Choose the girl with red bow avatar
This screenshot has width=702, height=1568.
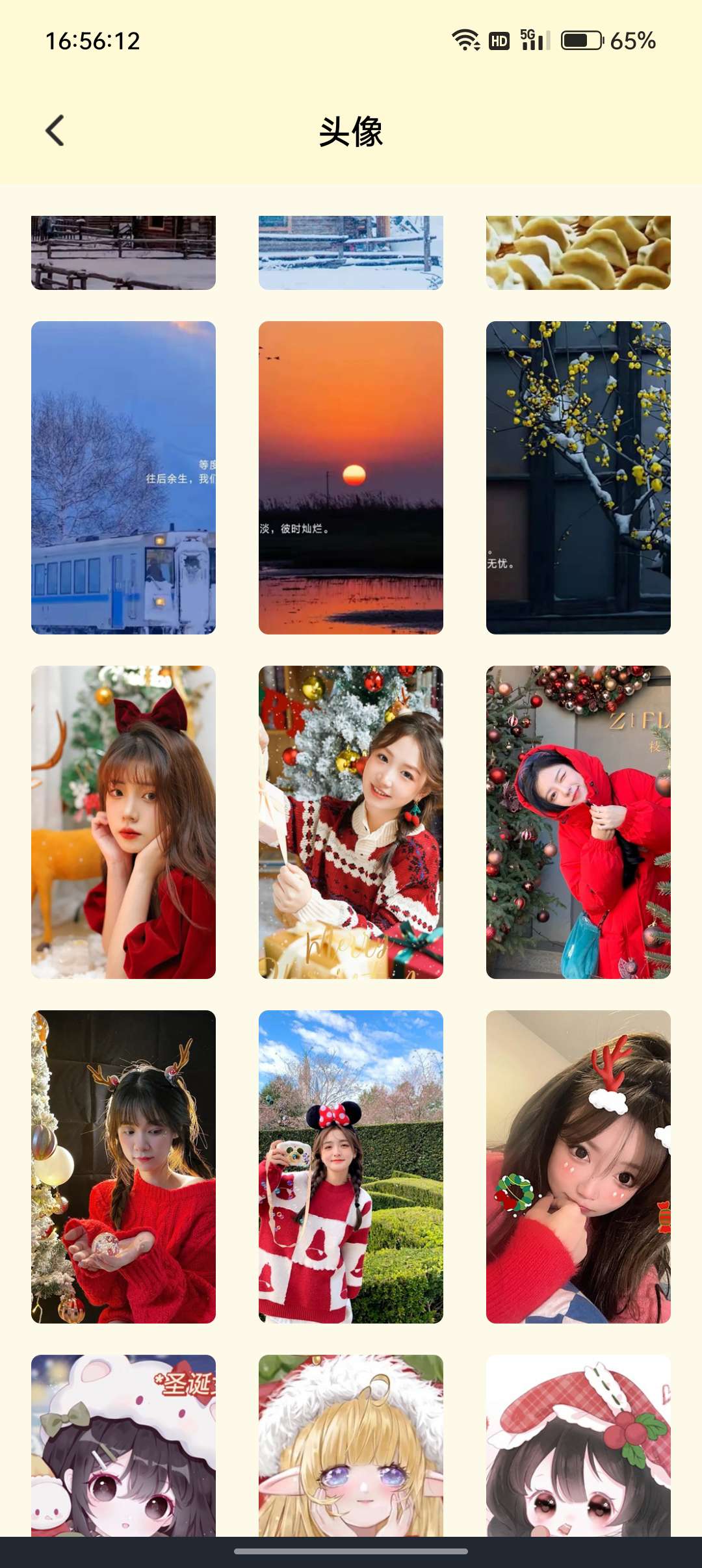tap(123, 822)
